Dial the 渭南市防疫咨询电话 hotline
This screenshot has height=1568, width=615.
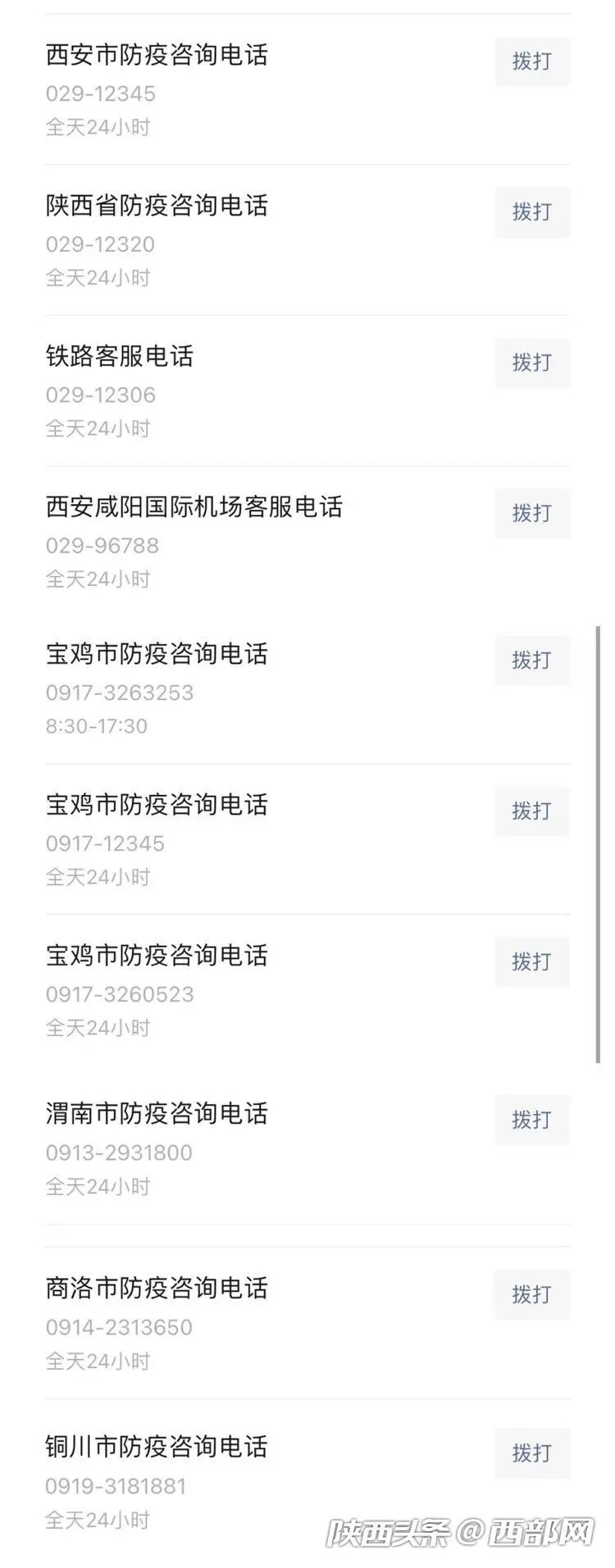(531, 1120)
